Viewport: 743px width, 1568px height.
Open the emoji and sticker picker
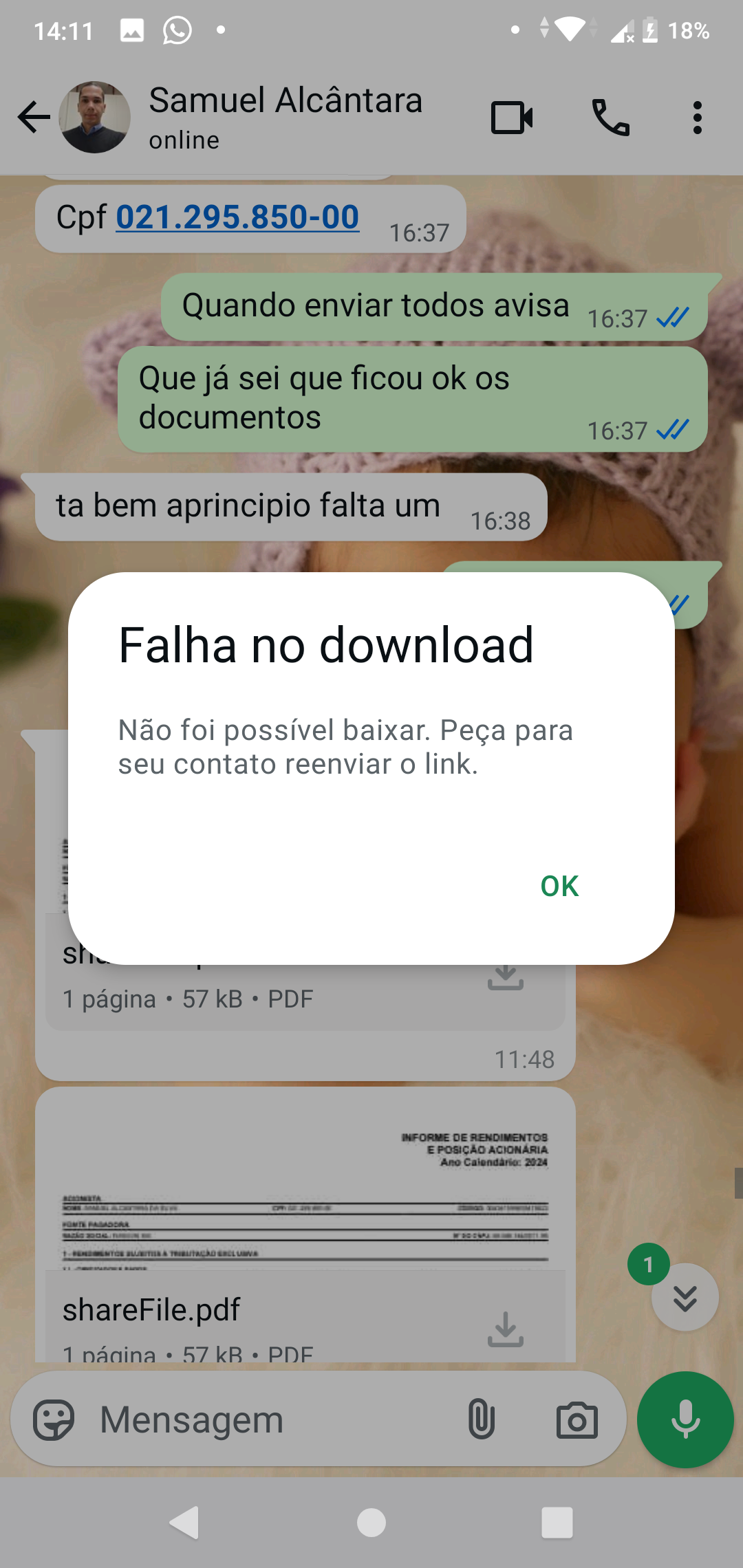coord(54,1419)
